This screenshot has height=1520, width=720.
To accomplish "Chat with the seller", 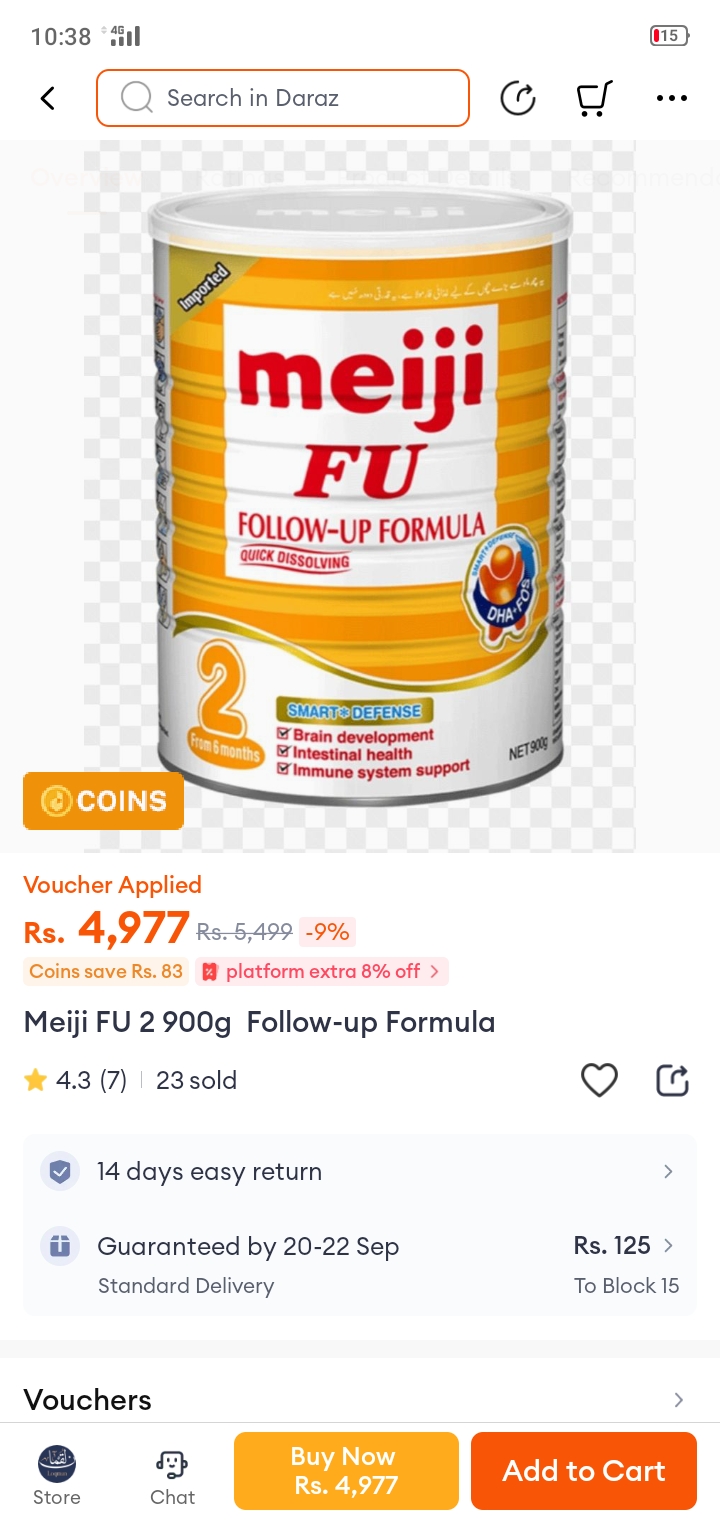I will (172, 1475).
